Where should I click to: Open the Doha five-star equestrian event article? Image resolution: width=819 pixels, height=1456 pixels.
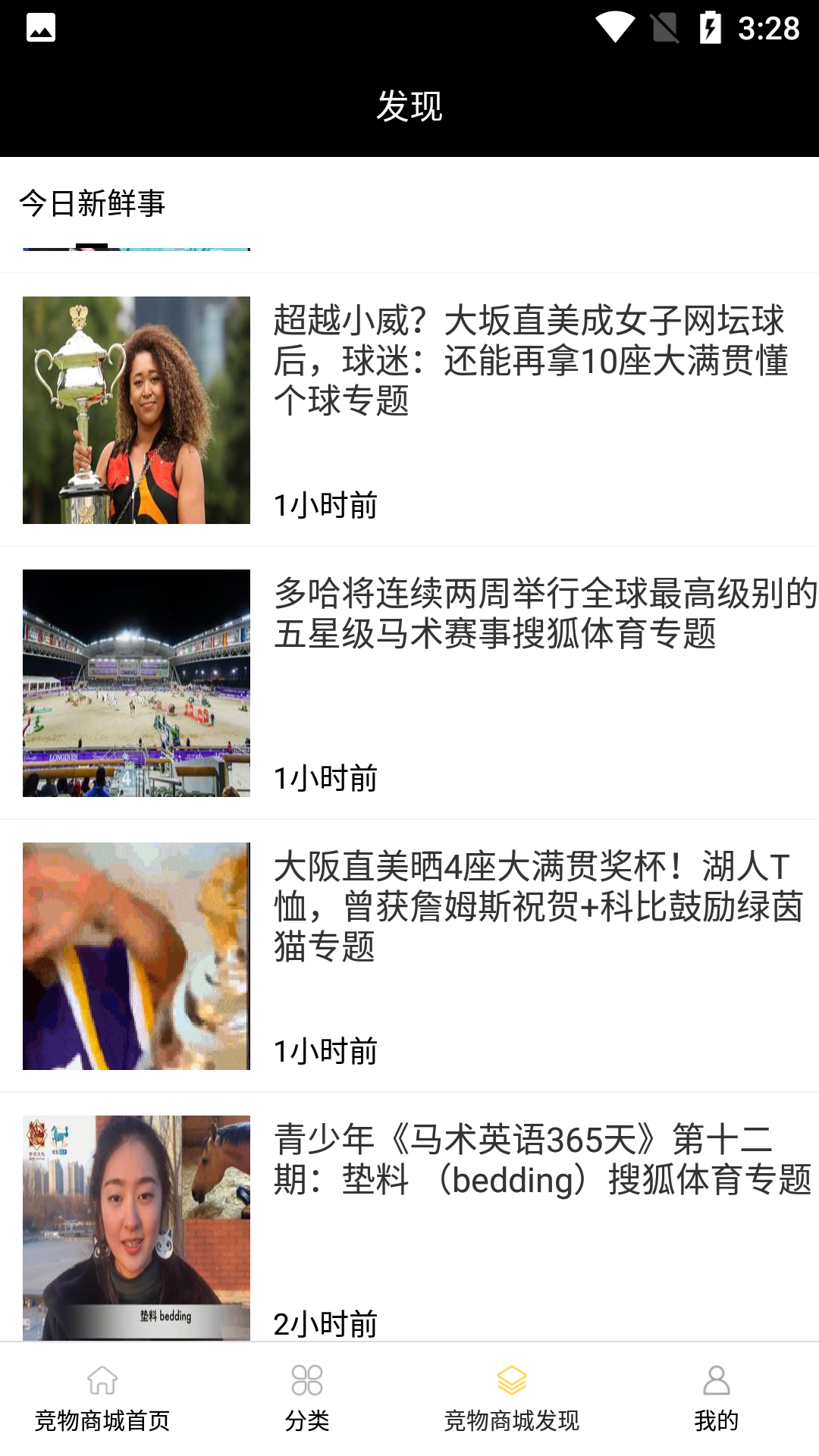544,613
